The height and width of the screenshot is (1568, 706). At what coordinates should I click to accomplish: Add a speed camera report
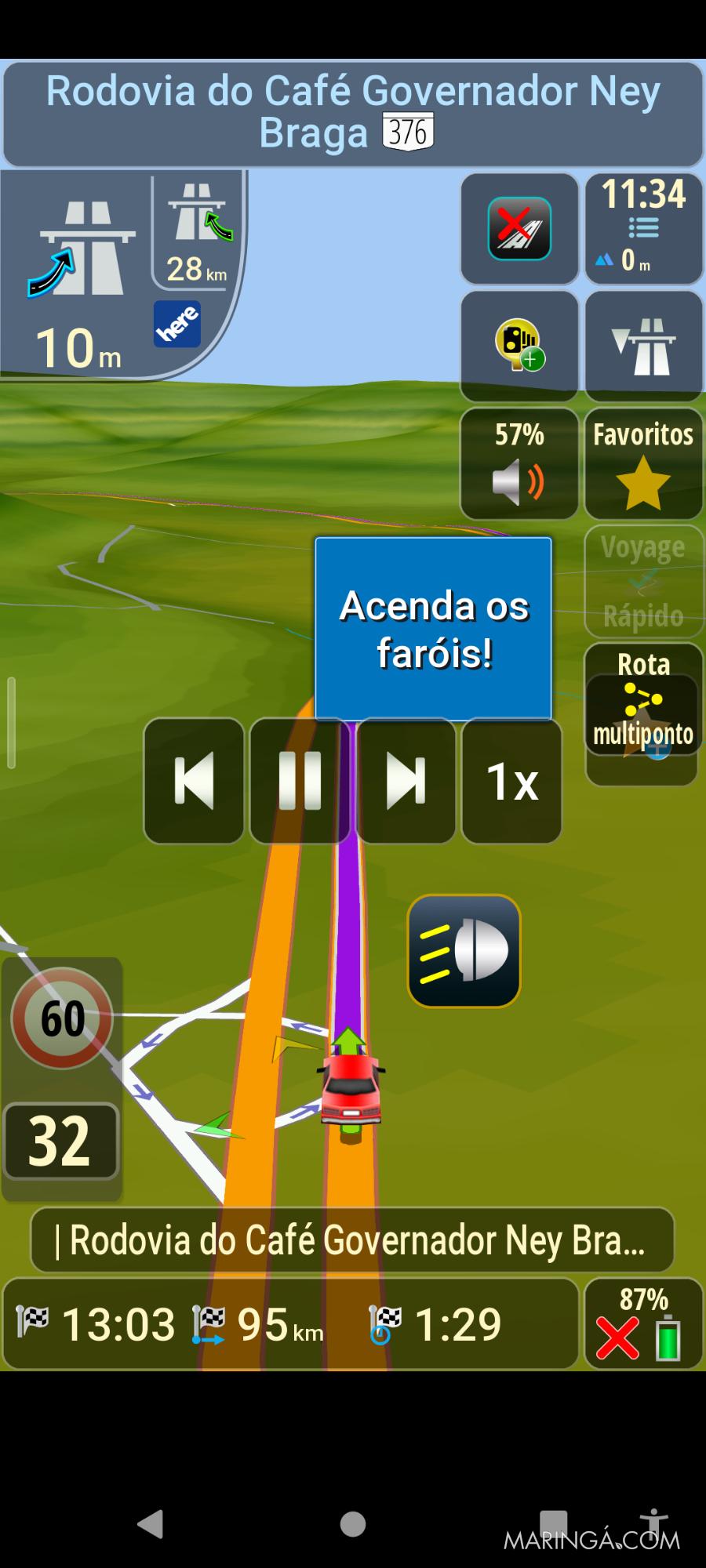click(x=519, y=346)
